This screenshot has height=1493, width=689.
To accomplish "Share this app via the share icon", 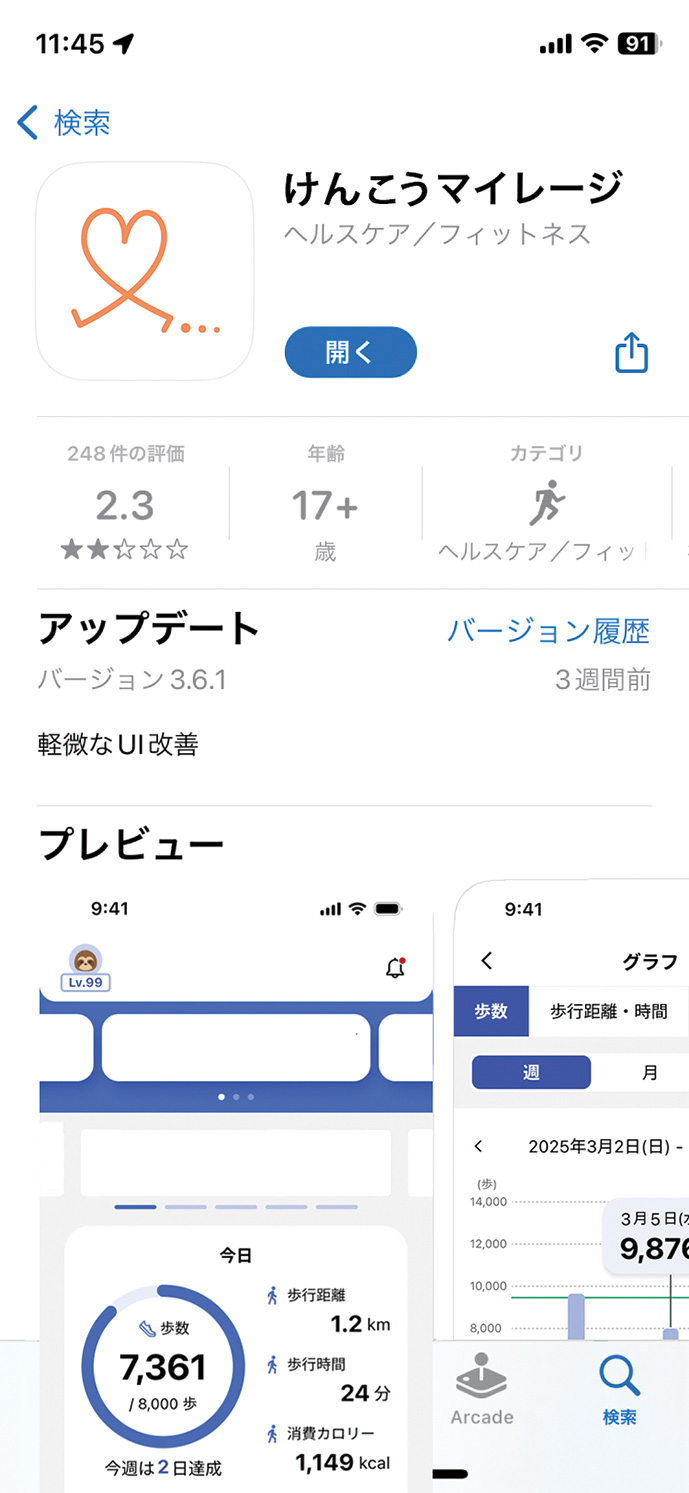I will click(632, 353).
